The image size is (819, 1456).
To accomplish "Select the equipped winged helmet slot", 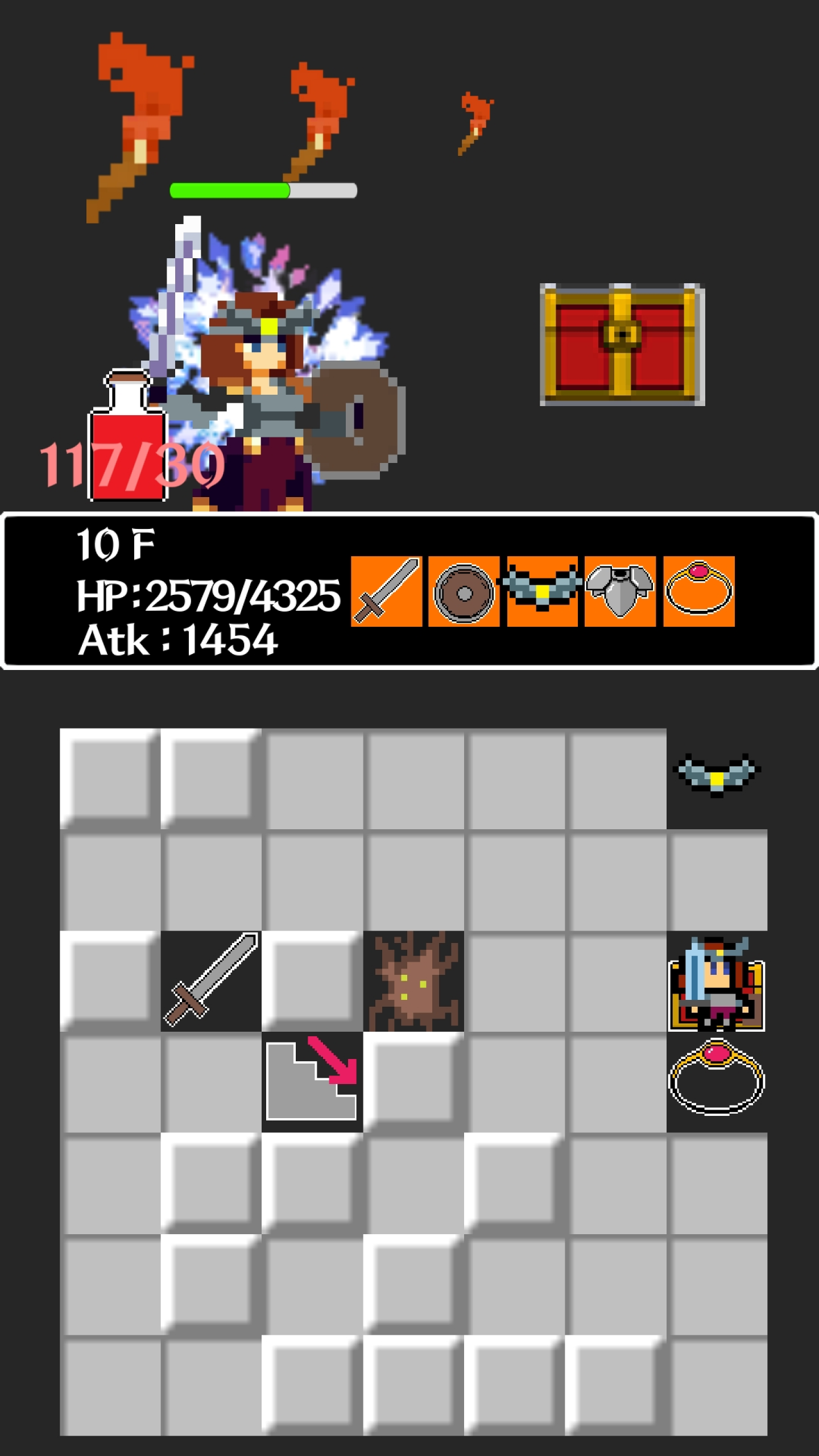I will pos(542,591).
